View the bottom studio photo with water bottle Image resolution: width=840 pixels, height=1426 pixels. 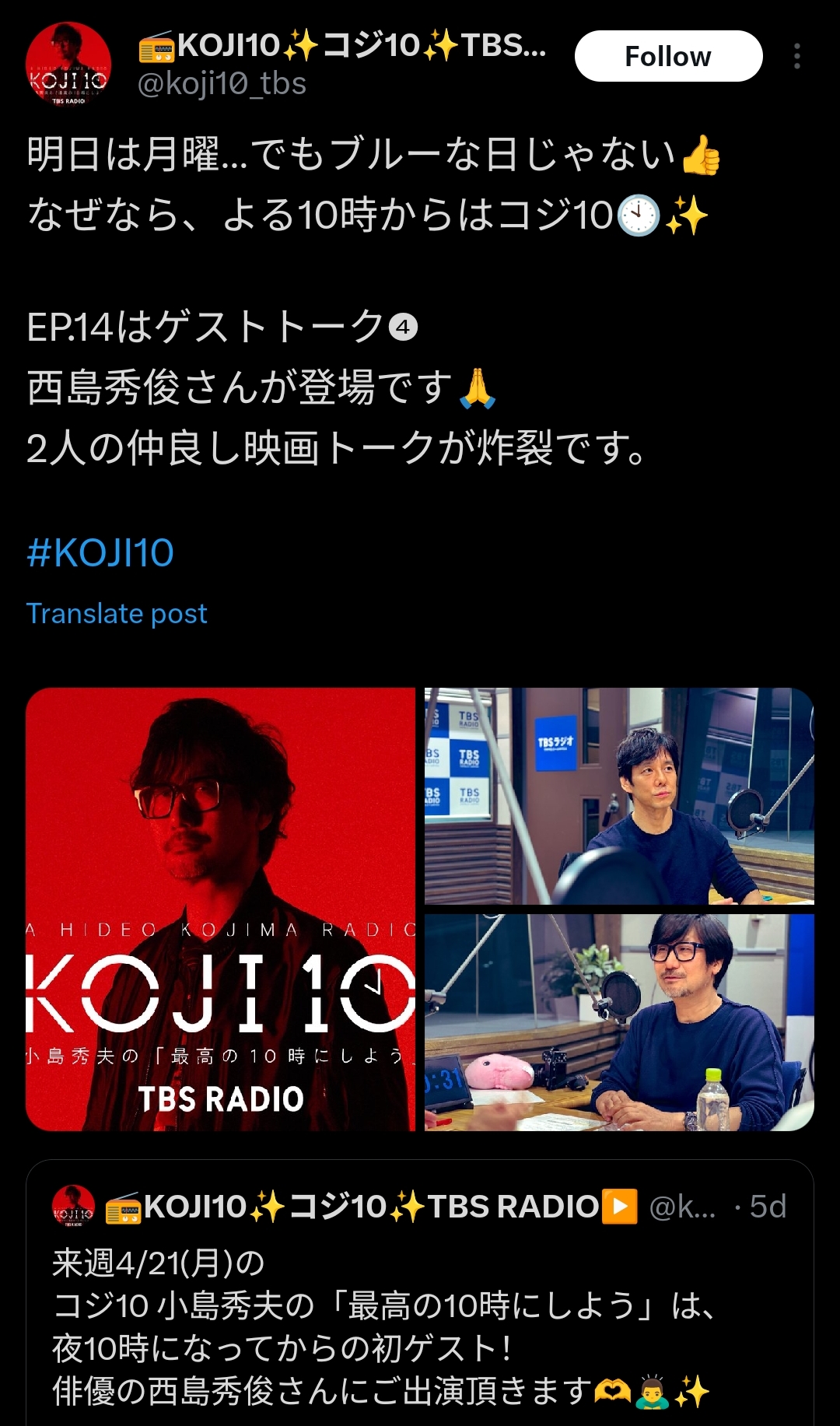[x=619, y=1022]
